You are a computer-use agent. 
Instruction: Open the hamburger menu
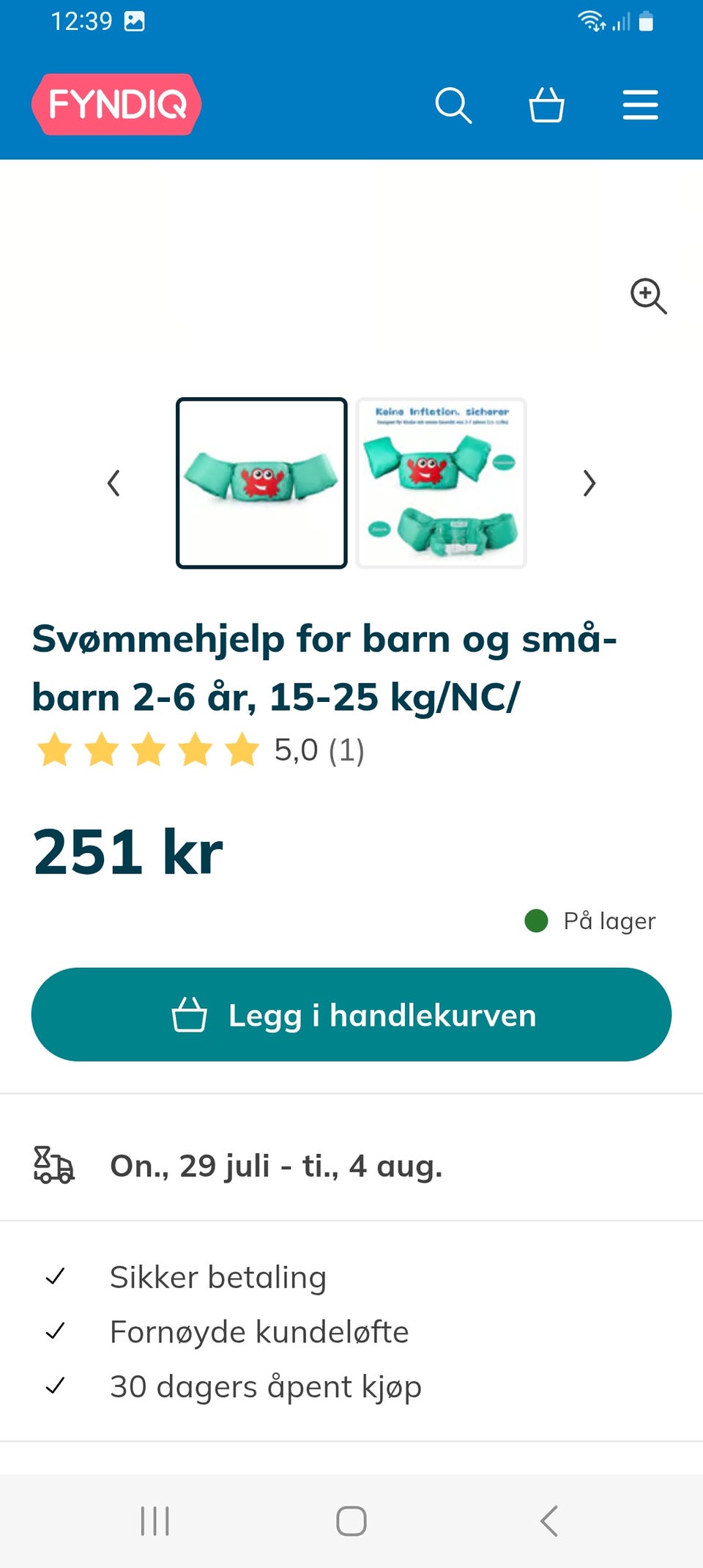pyautogui.click(x=640, y=105)
